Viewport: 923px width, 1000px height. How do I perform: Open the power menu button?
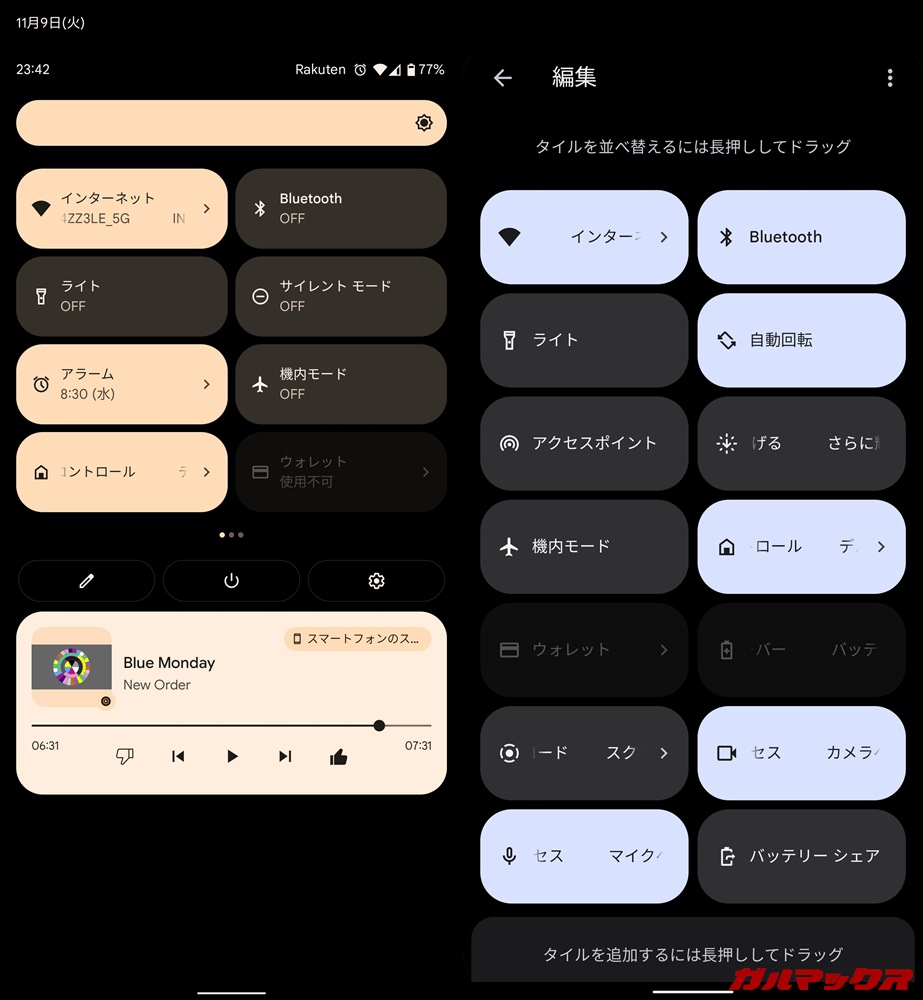(x=231, y=581)
